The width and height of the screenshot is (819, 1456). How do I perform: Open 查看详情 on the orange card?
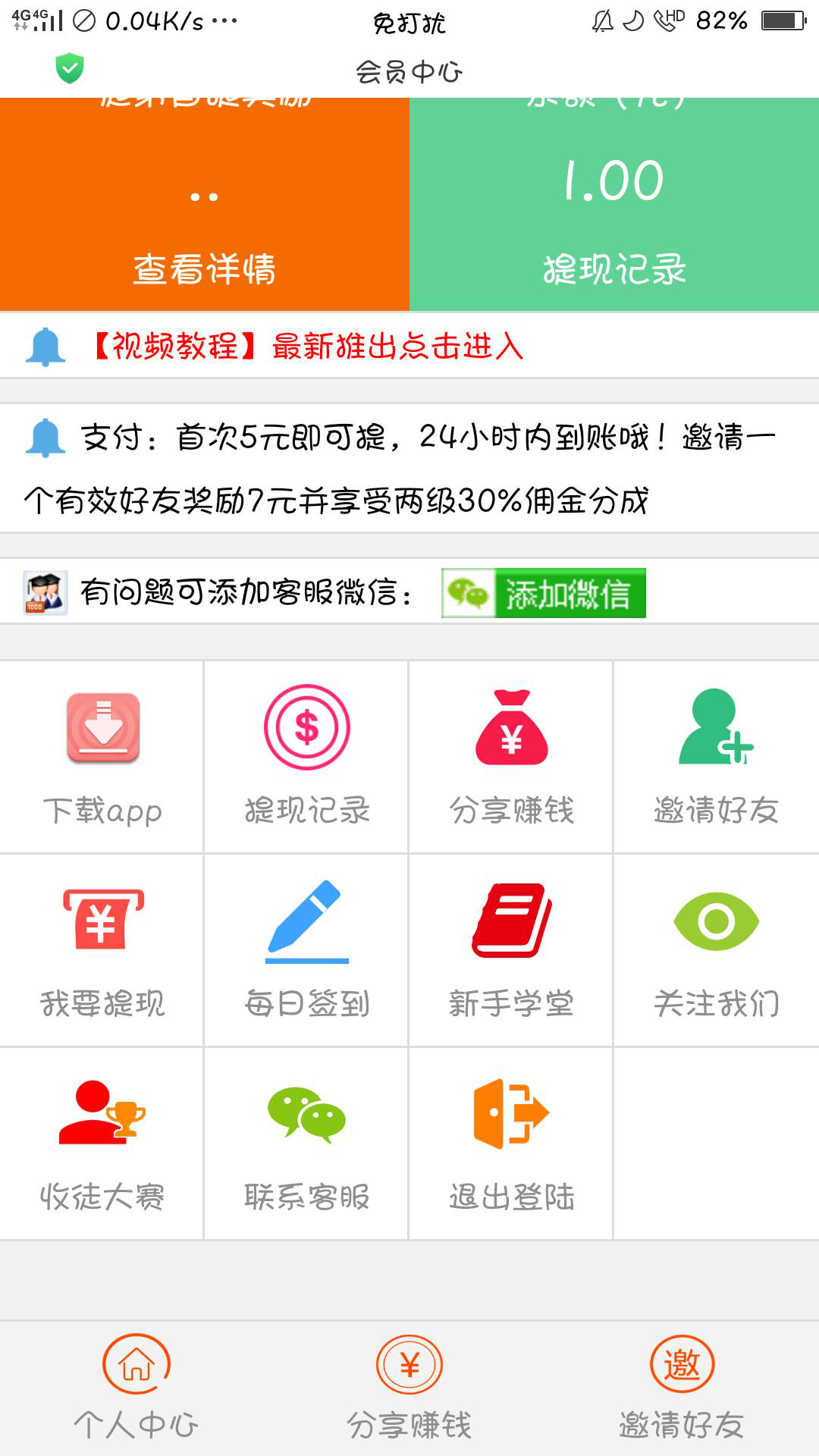pyautogui.click(x=204, y=268)
